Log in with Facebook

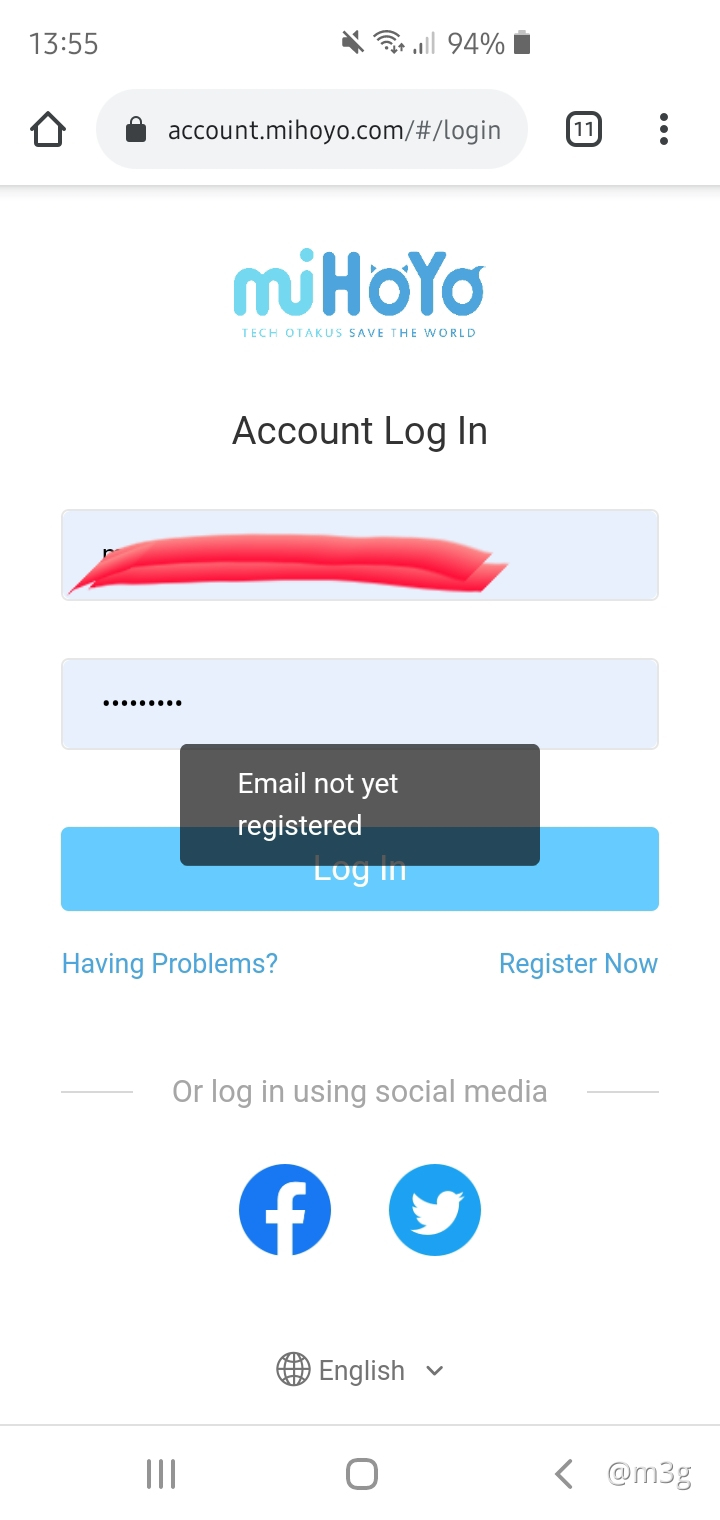(x=285, y=1210)
